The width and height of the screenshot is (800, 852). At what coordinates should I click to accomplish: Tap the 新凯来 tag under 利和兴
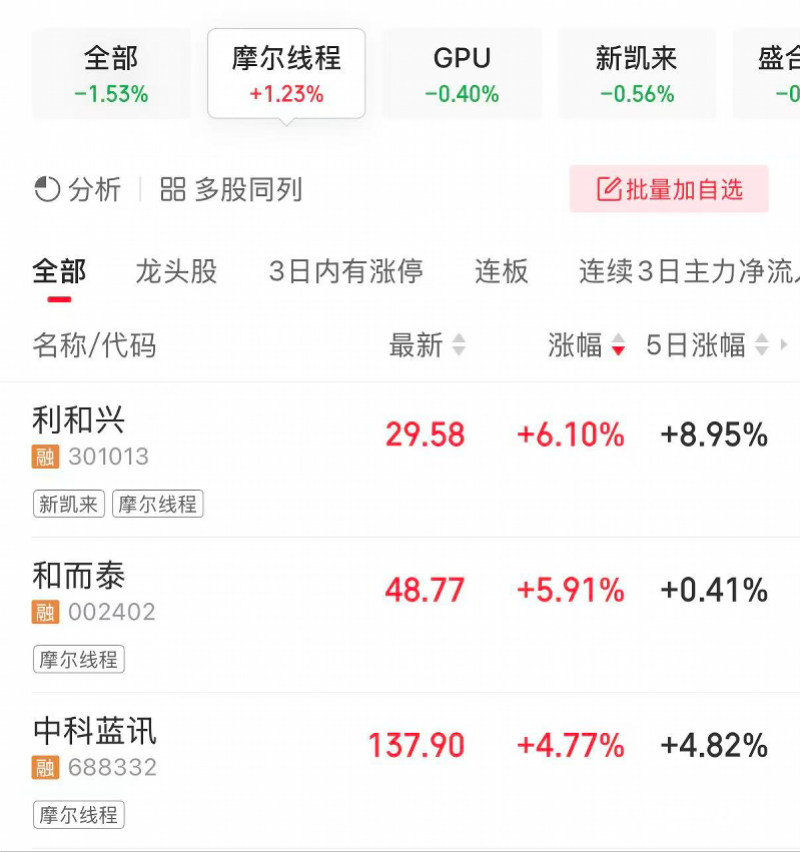pyautogui.click(x=66, y=504)
